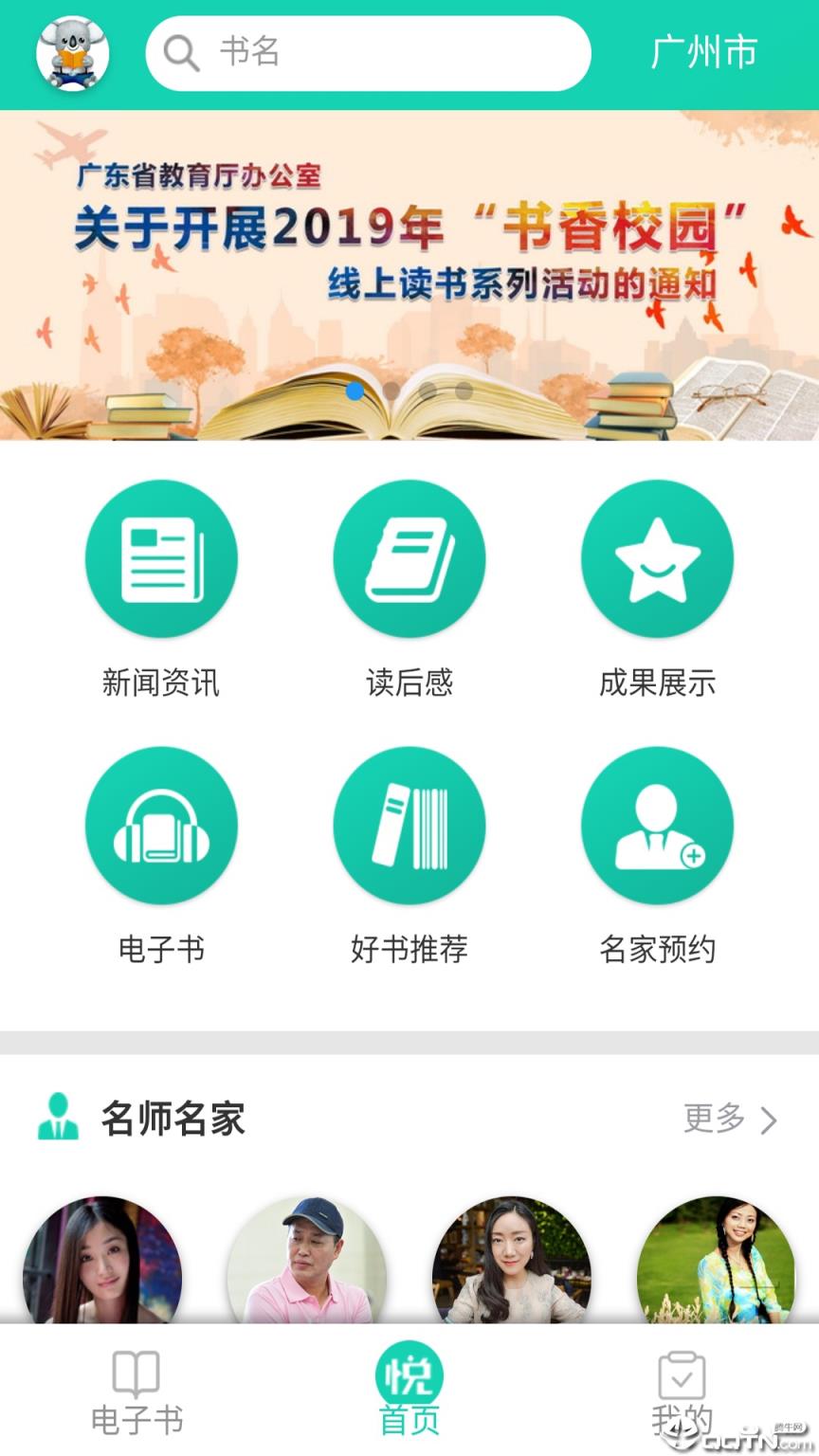The height and width of the screenshot is (1456, 819).
Task: Click the arrow chevron next to 更多
Action: (768, 1120)
